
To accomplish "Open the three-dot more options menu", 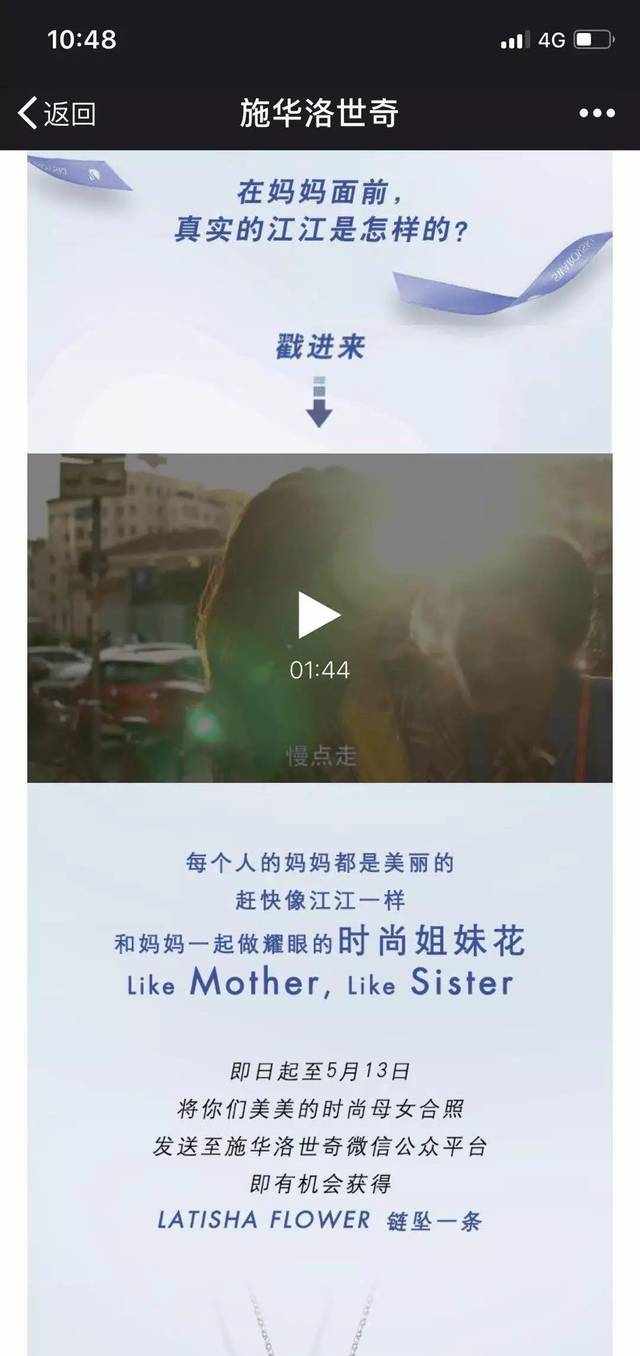I will pos(597,113).
